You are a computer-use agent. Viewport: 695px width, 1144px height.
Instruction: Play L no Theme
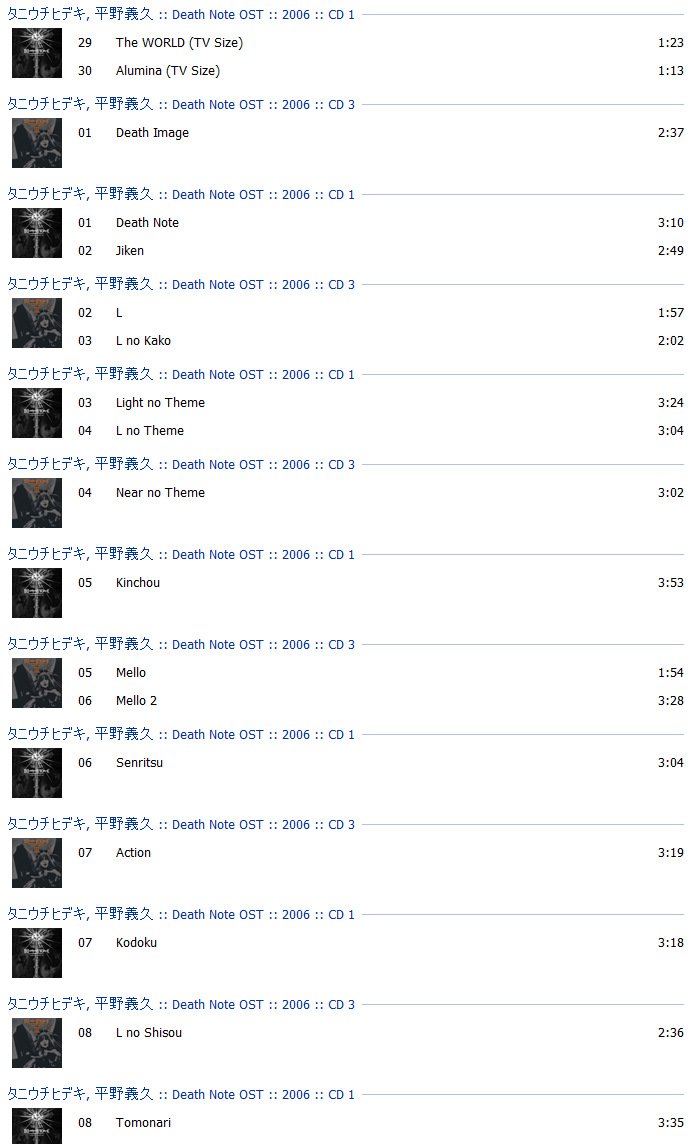click(150, 431)
